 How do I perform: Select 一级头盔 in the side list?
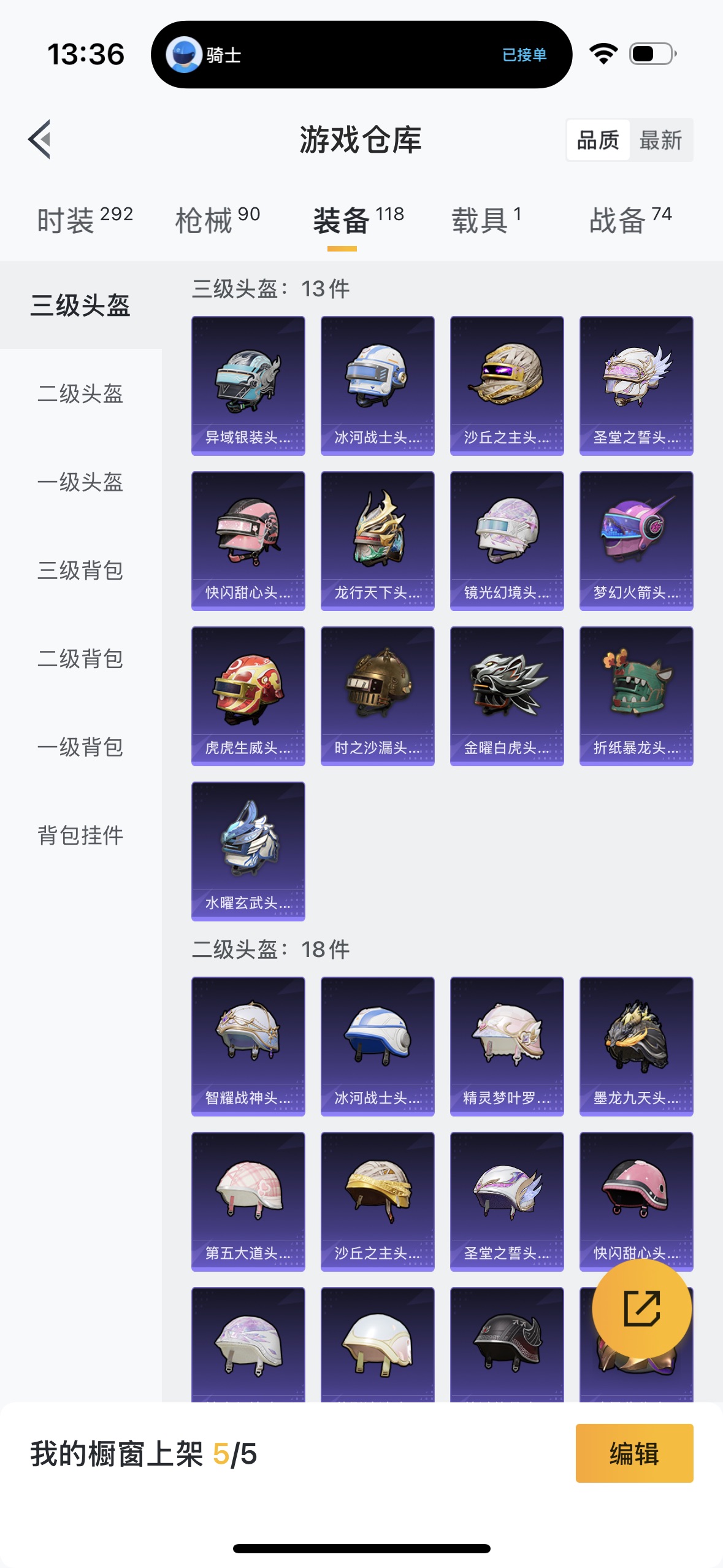tap(80, 482)
